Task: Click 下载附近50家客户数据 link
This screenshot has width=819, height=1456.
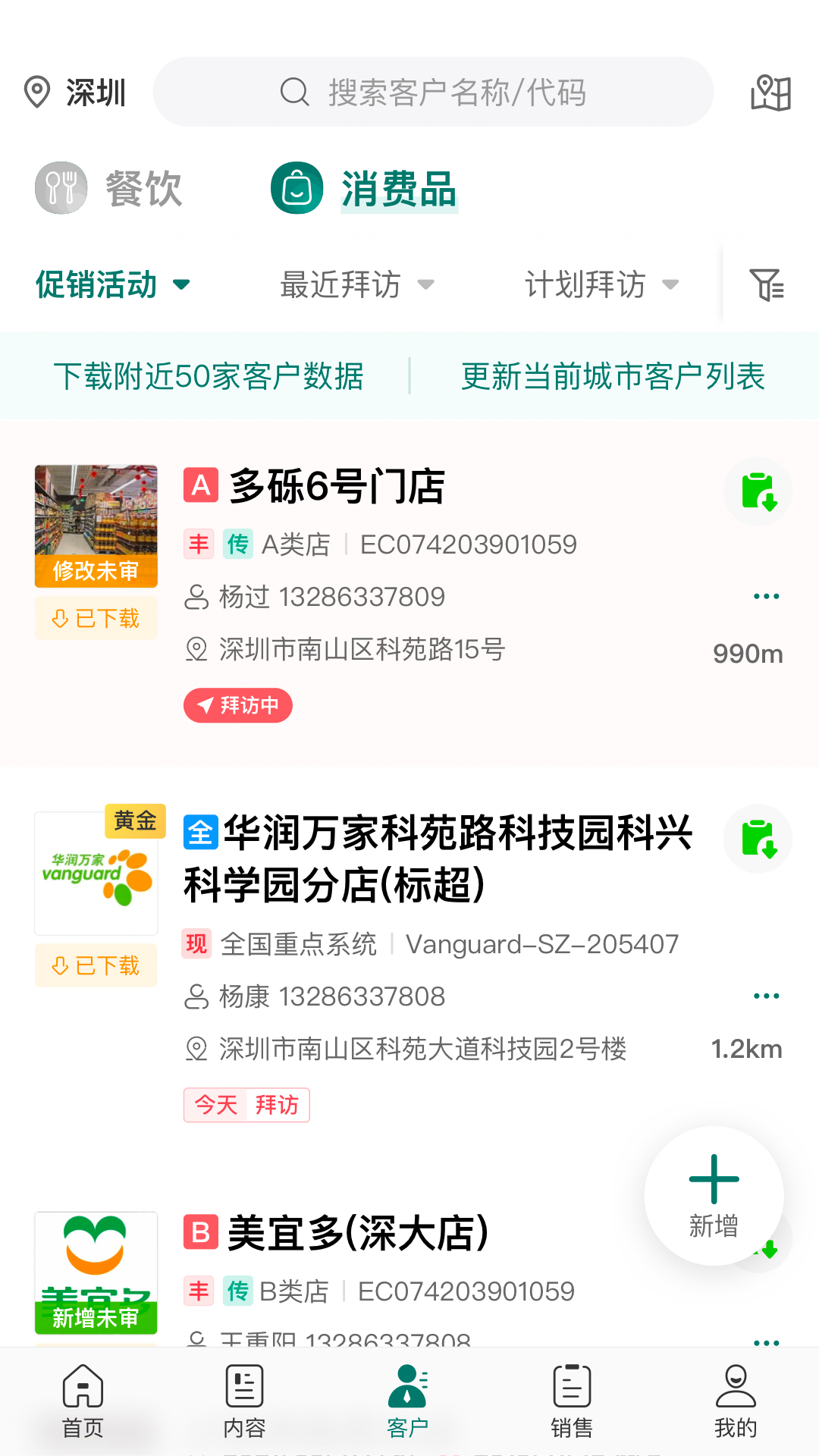Action: [210, 375]
